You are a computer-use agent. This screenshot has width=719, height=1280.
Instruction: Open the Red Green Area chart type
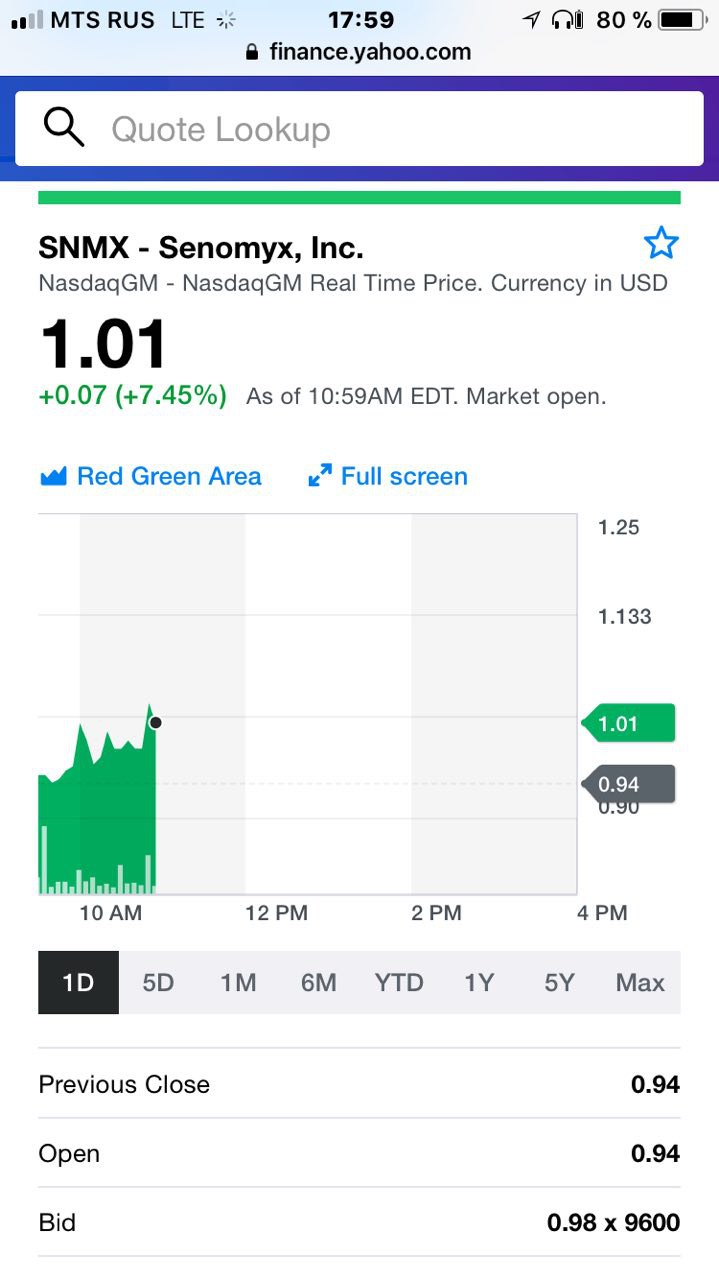(x=151, y=476)
